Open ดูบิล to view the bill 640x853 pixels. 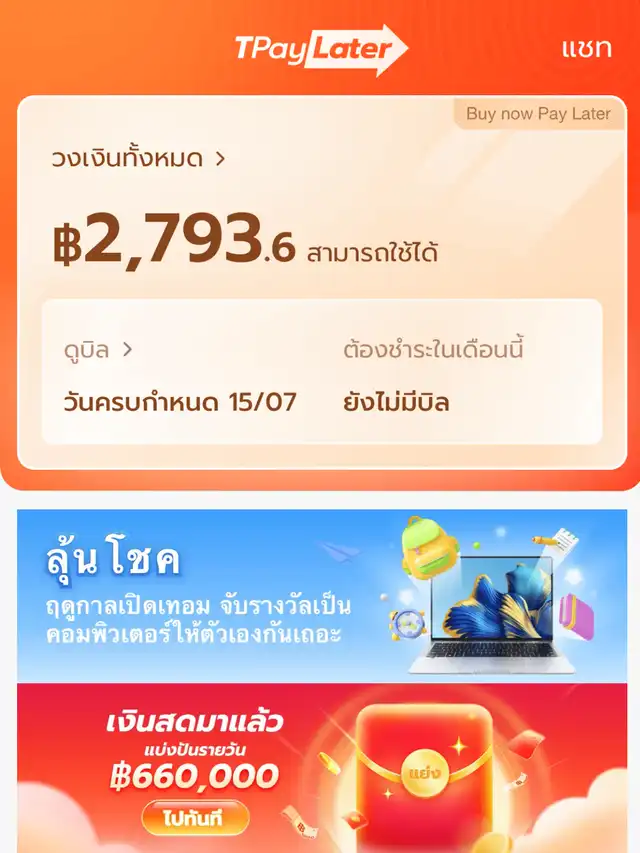tap(98, 350)
